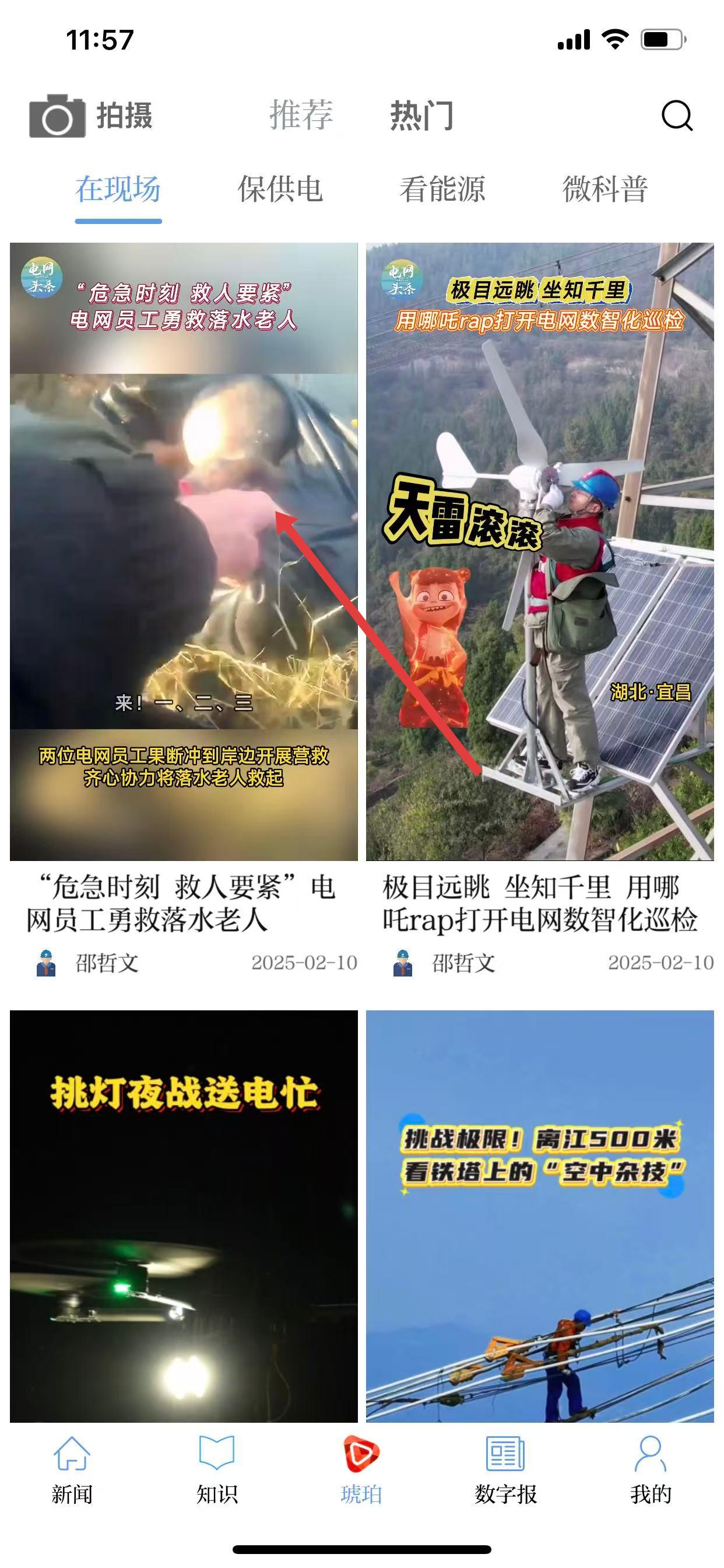Switch to the 推荐 tab
This screenshot has height=1568, width=724.
coord(301,115)
